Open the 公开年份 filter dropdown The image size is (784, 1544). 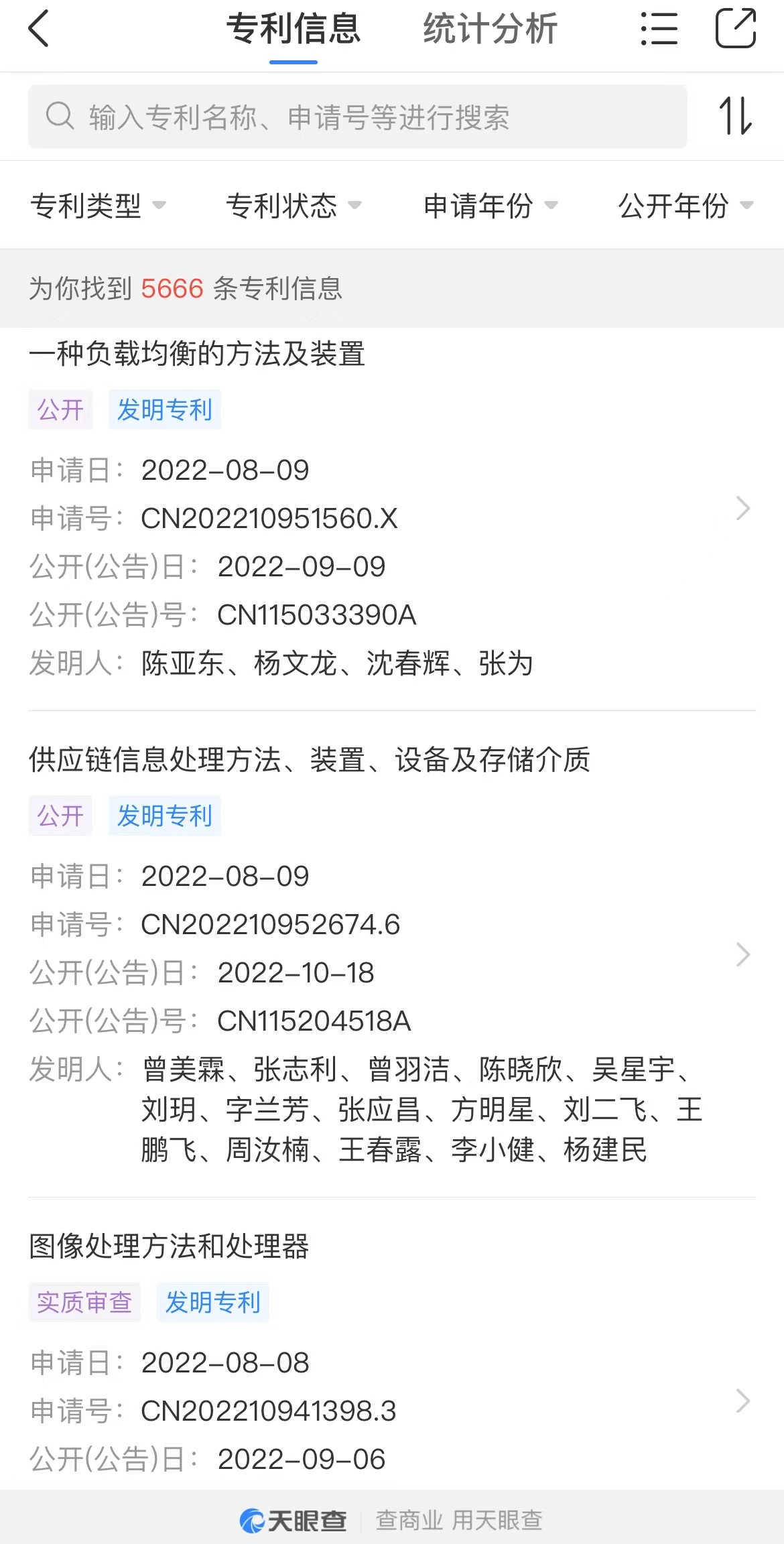tap(686, 205)
